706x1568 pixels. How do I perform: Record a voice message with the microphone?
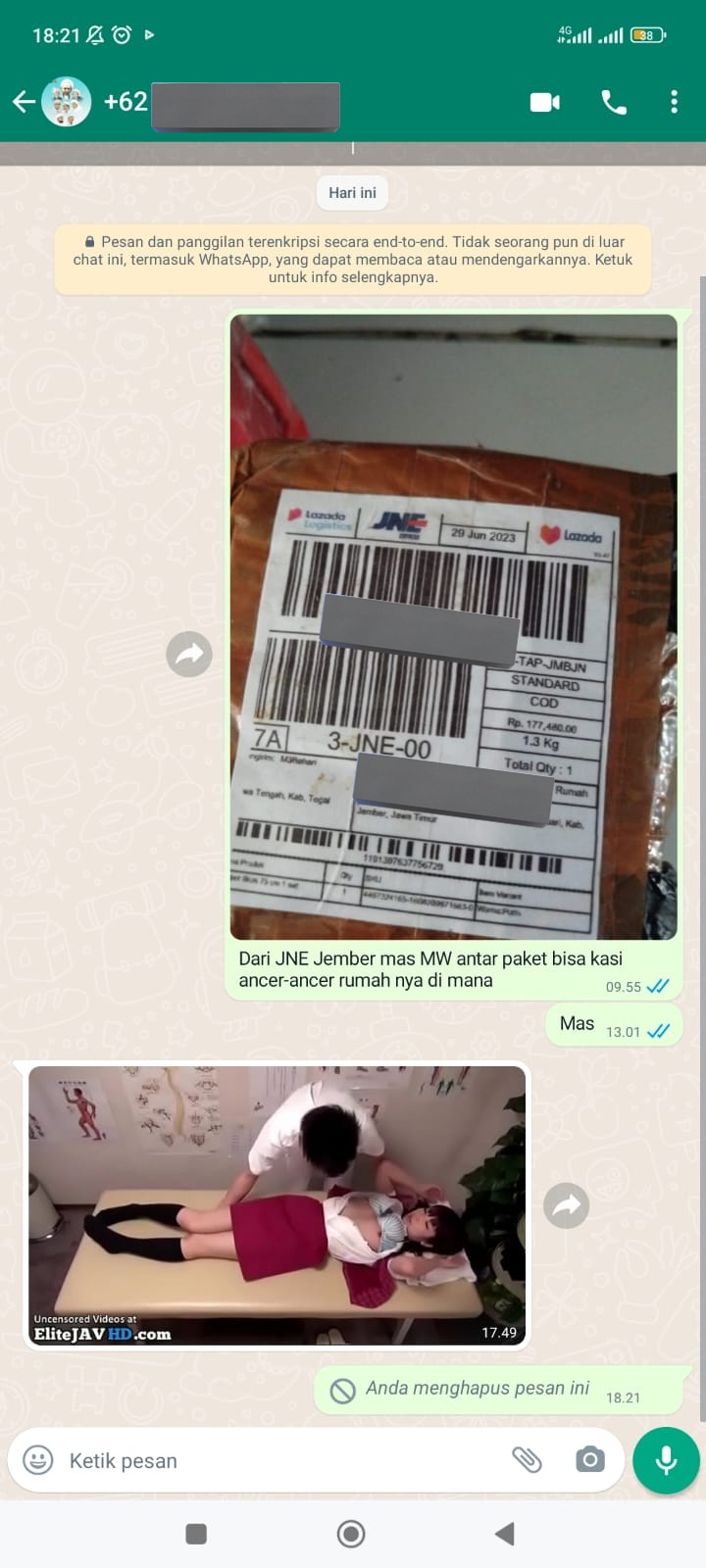coord(666,1460)
